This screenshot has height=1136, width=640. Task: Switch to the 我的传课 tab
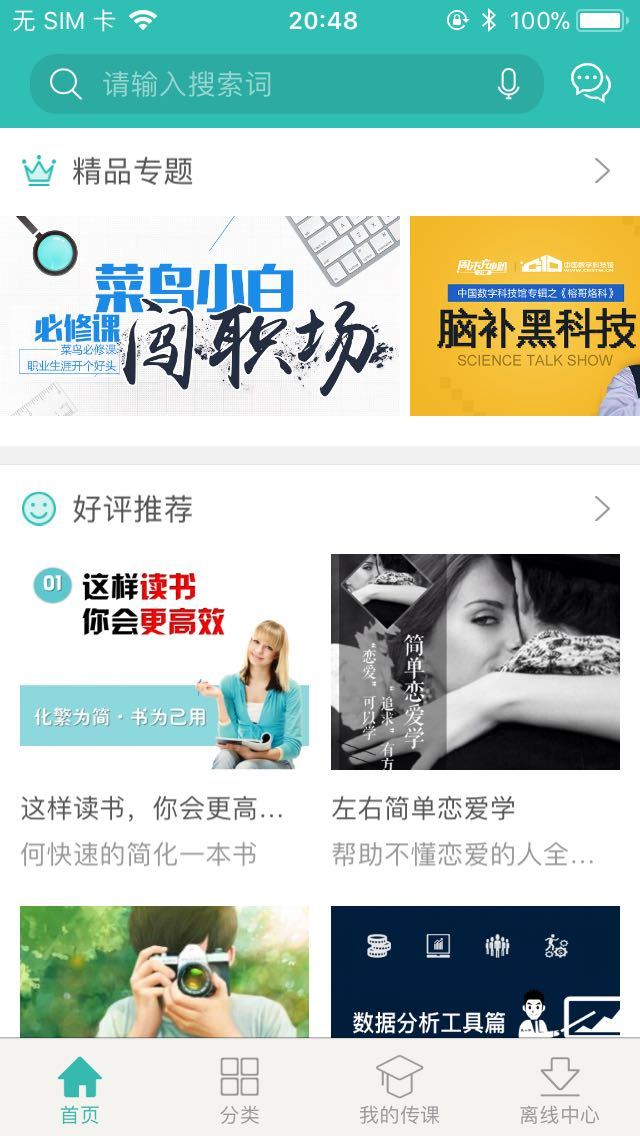point(399,1089)
